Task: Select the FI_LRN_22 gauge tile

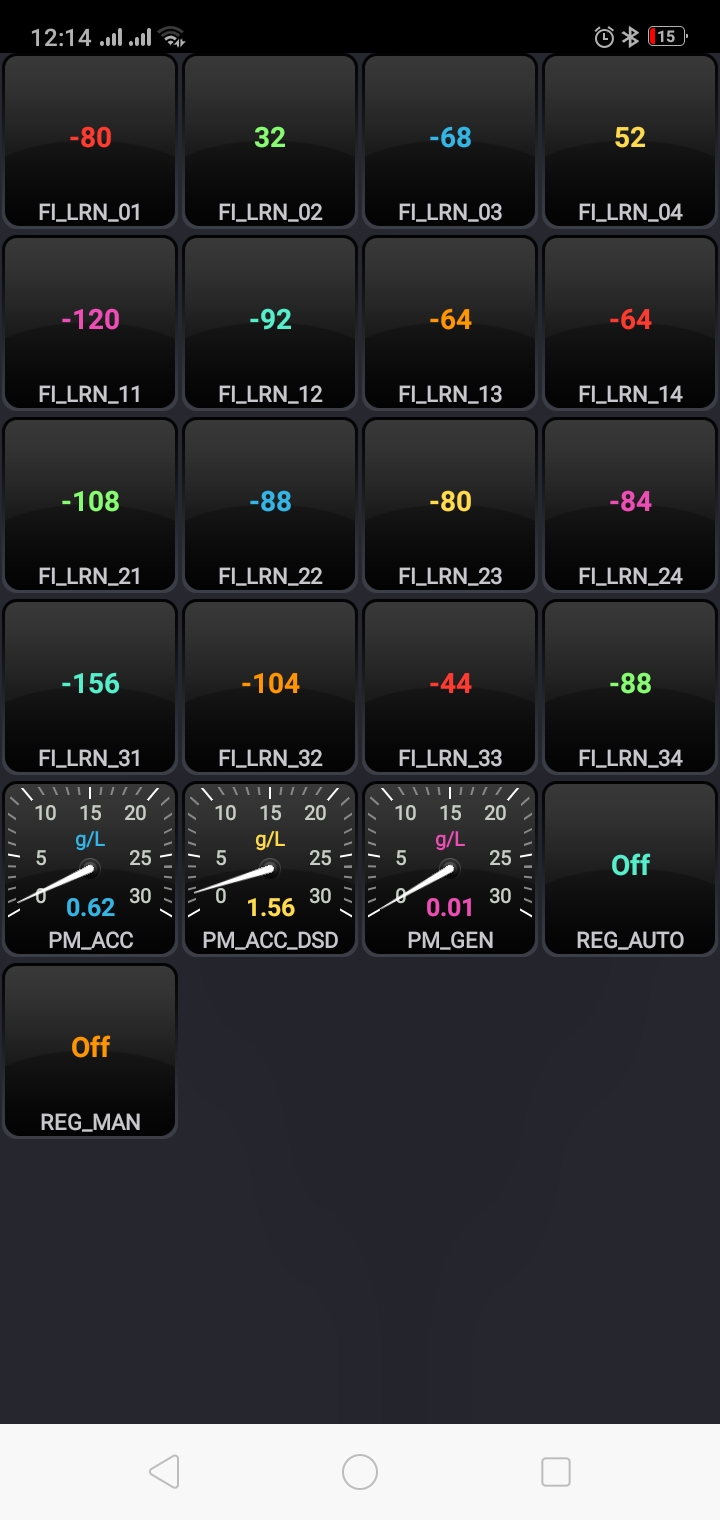Action: click(x=270, y=505)
